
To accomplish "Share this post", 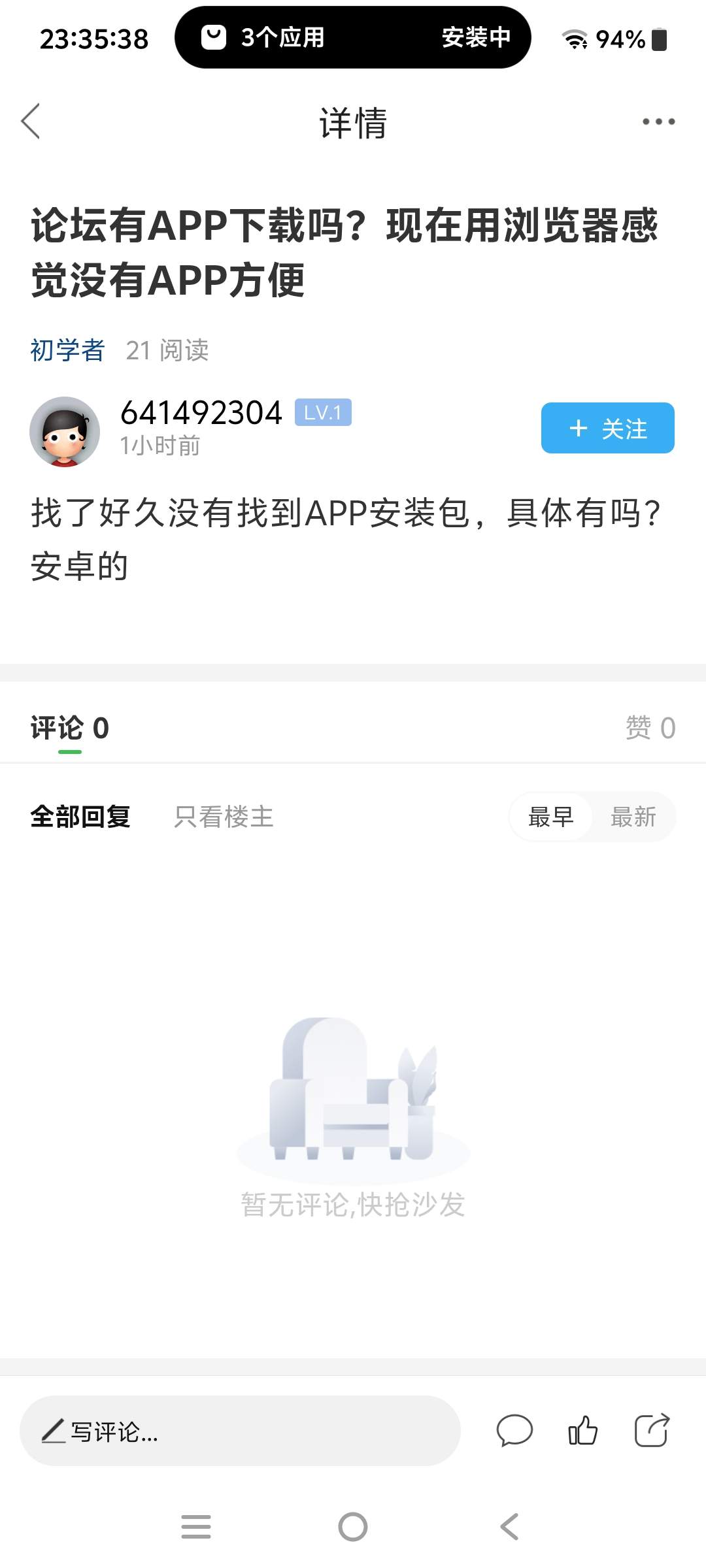I will 652,1431.
